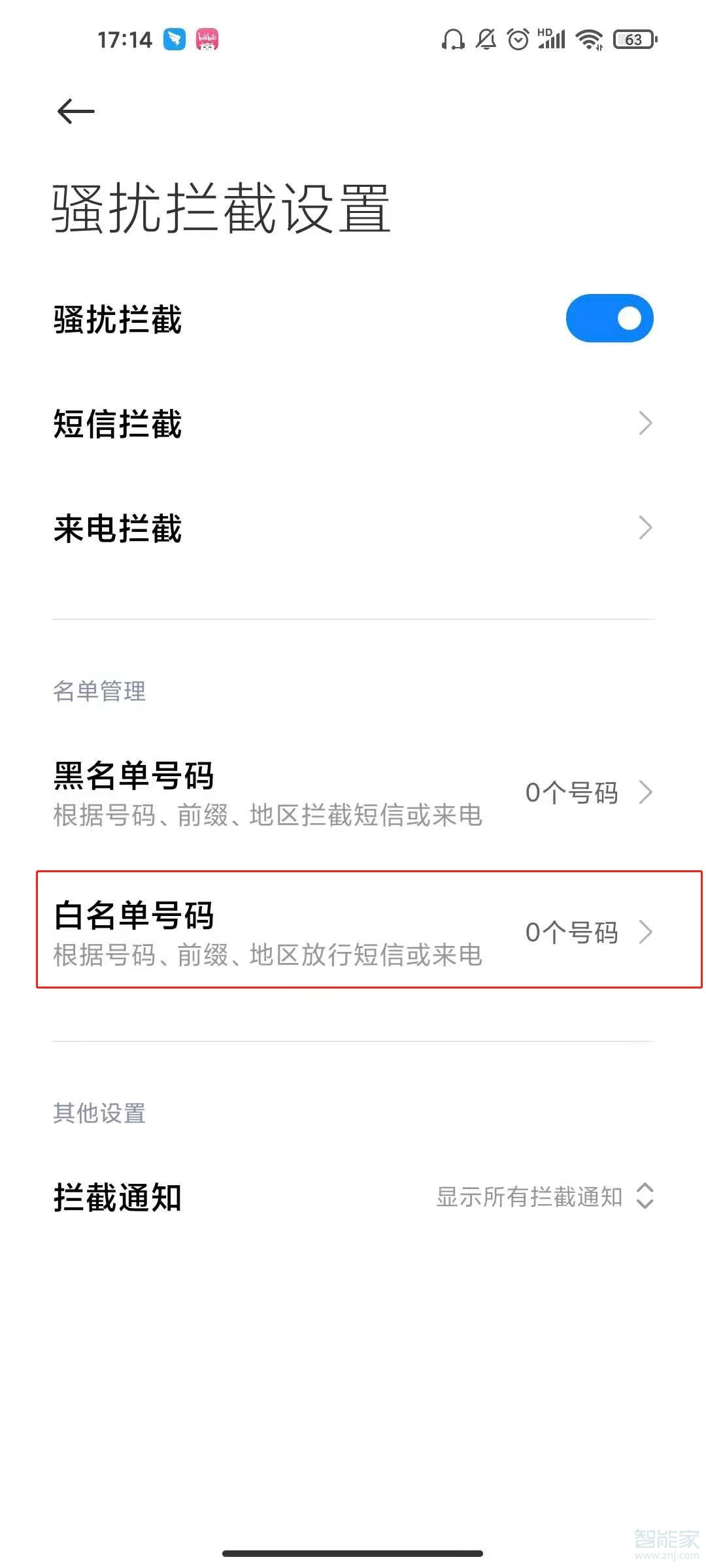
Task: Click the chevron next to 0个号码 on the blacklist row
Action: point(646,792)
